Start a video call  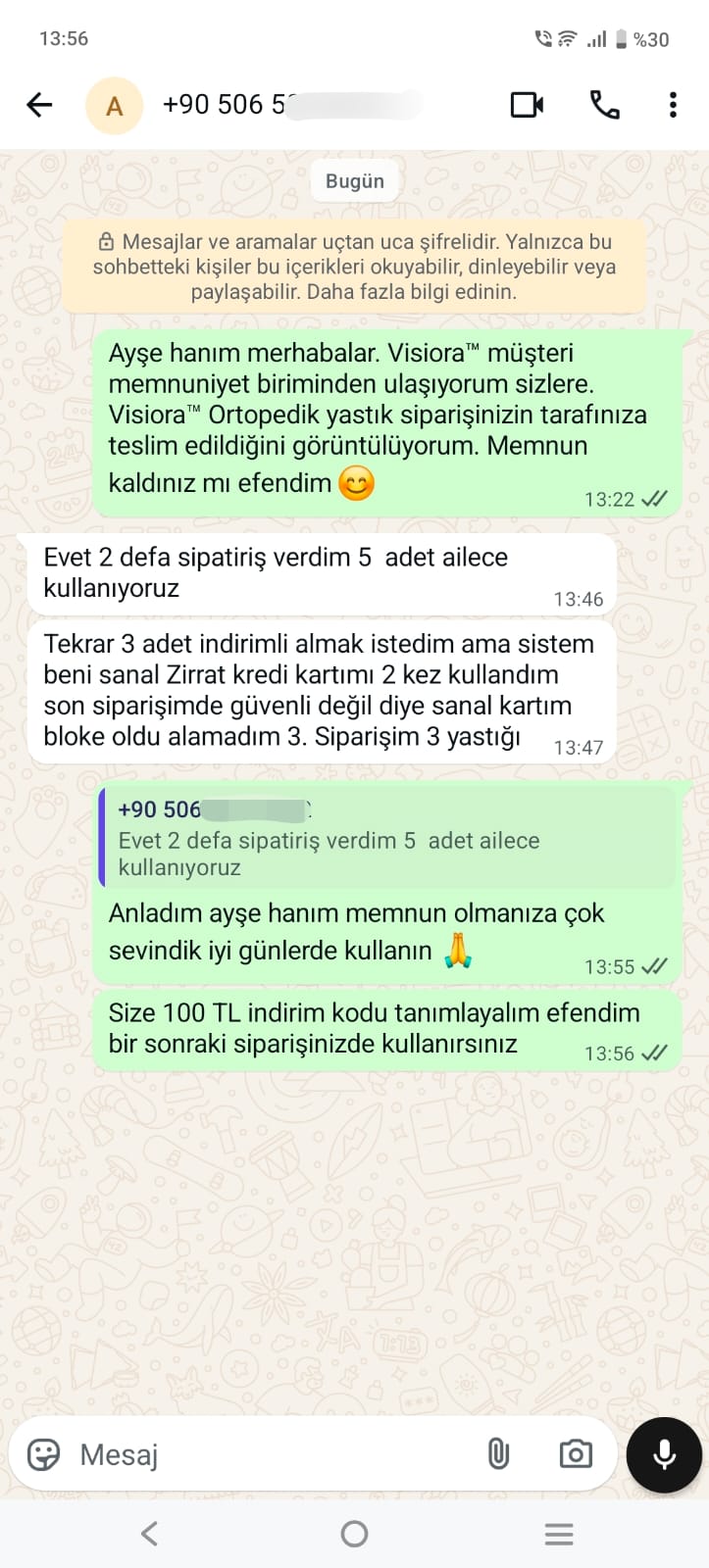[x=527, y=105]
